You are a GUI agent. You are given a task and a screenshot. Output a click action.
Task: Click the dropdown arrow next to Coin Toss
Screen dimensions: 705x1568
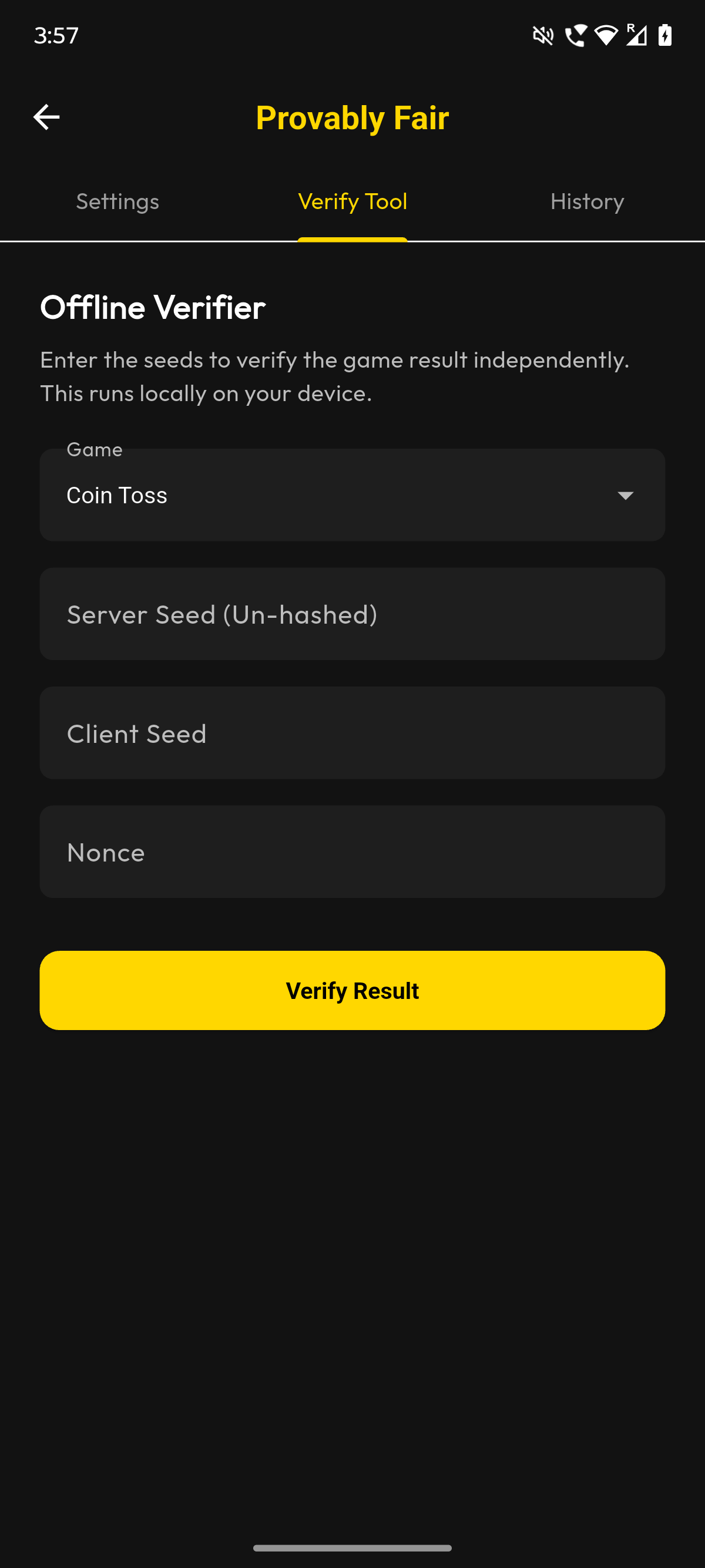[x=626, y=496]
